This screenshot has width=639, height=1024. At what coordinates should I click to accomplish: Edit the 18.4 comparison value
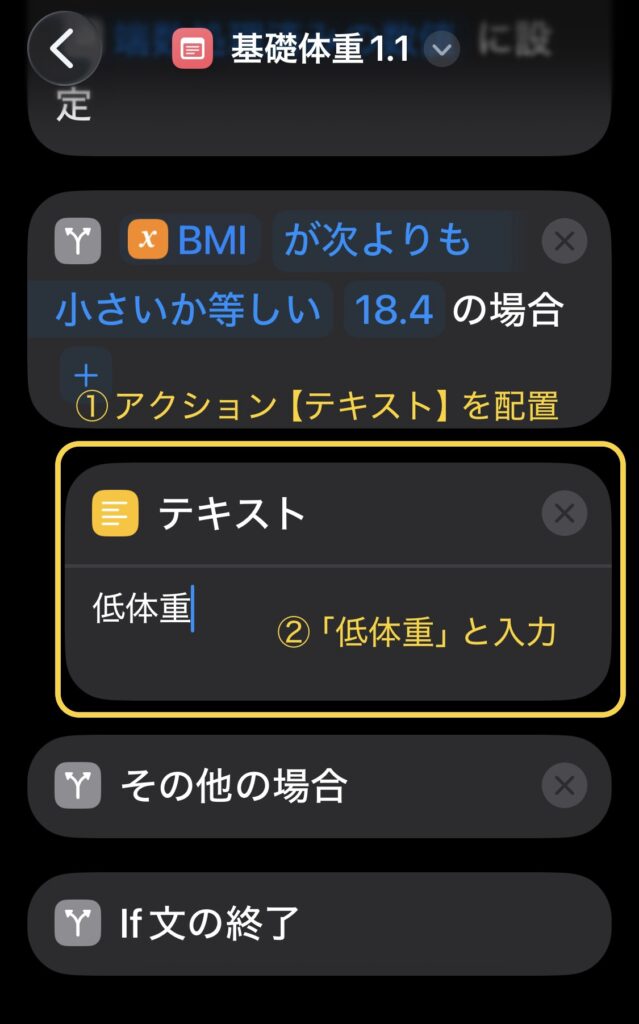pyautogui.click(x=395, y=310)
